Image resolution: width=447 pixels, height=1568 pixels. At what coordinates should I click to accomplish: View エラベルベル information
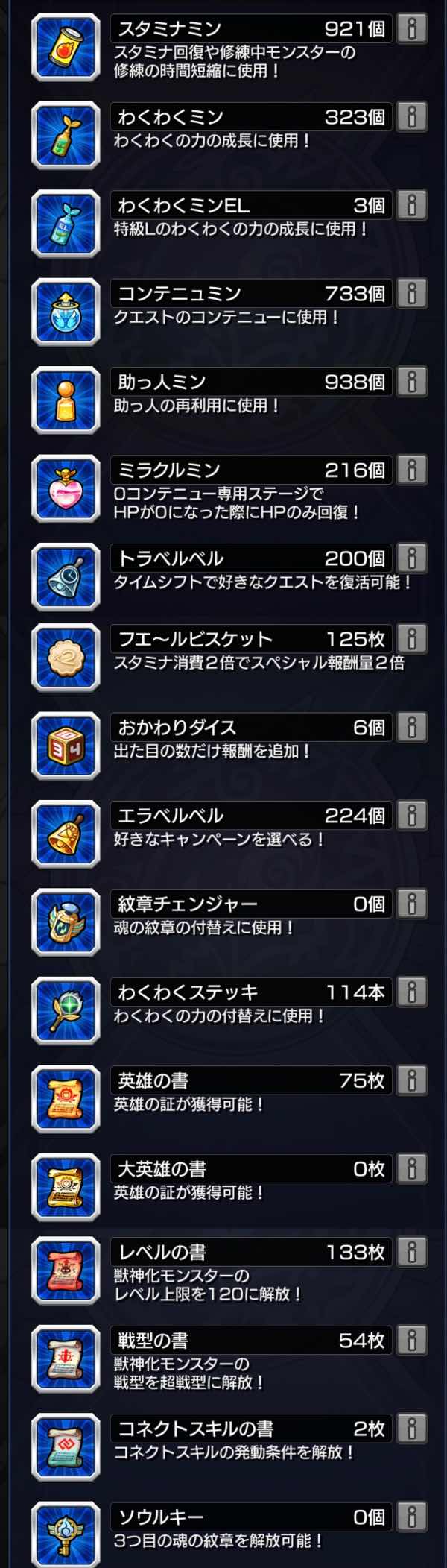(x=411, y=816)
